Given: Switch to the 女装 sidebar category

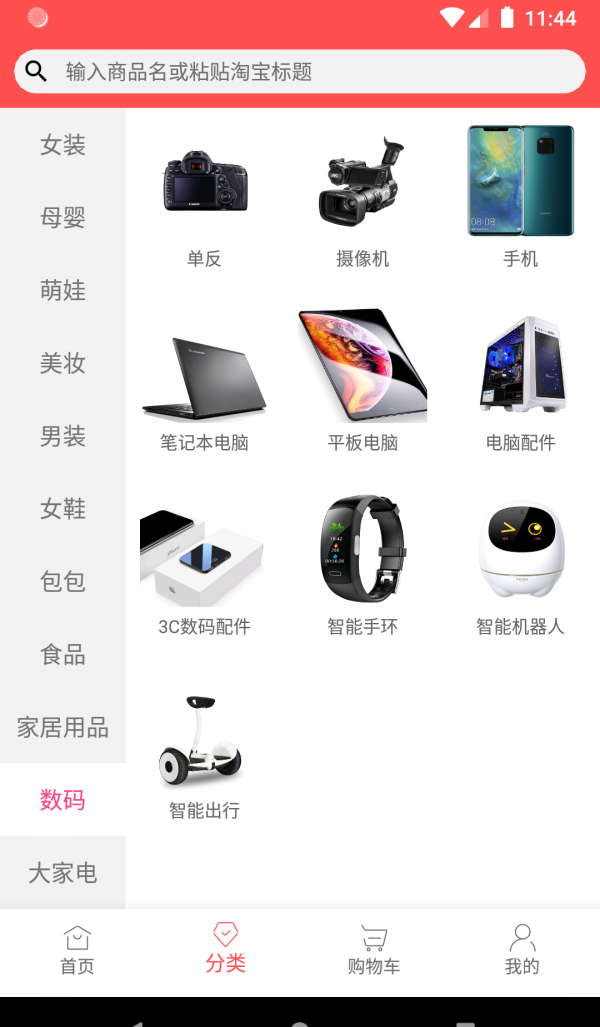Looking at the screenshot, I should pos(63,145).
